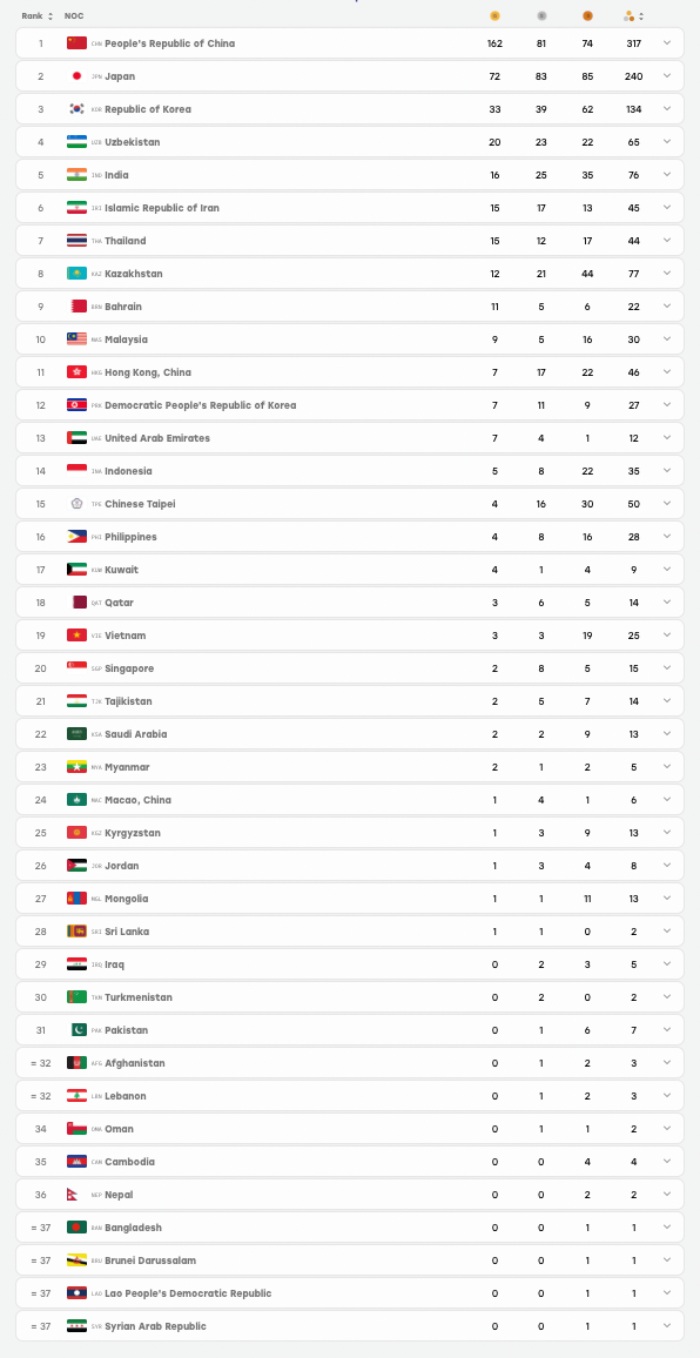Image resolution: width=700 pixels, height=1358 pixels.
Task: Expand the India row chevron
Action: [x=667, y=175]
